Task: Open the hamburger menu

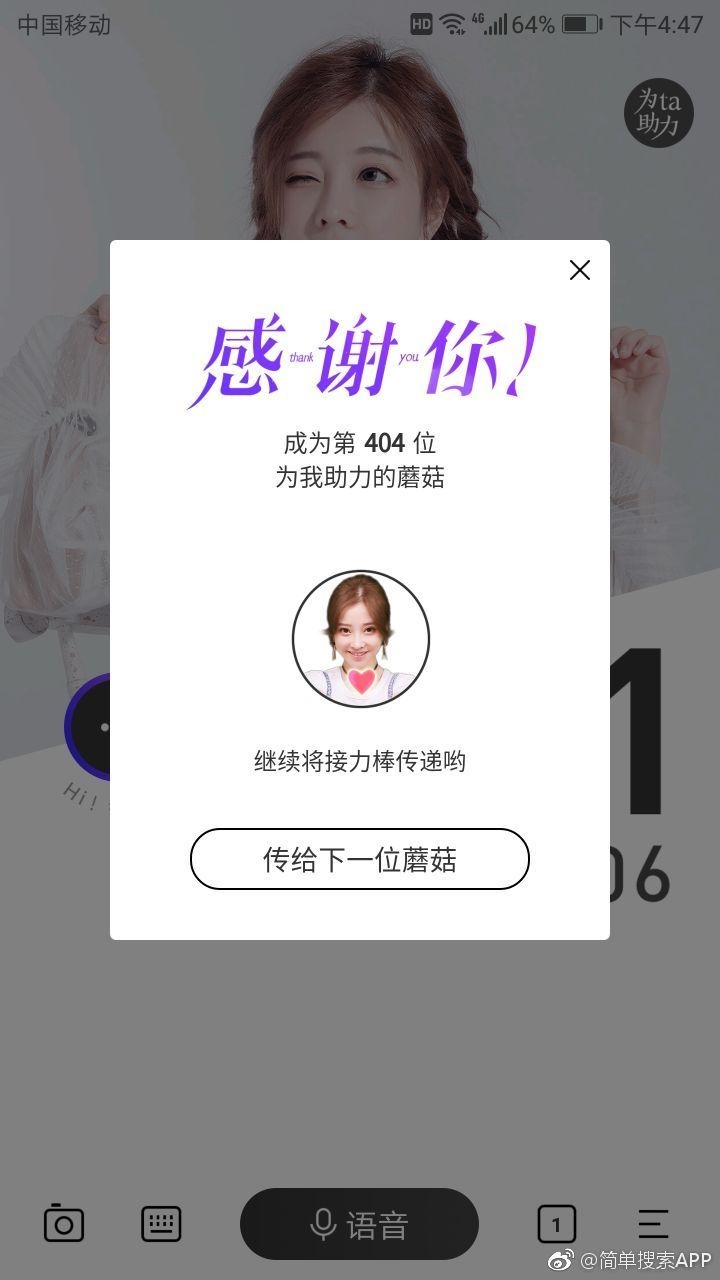Action: point(653,1223)
